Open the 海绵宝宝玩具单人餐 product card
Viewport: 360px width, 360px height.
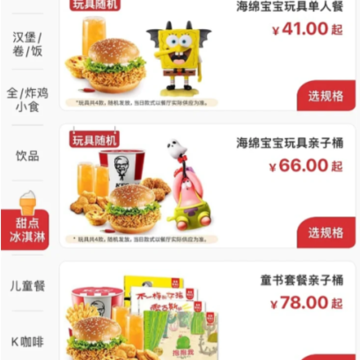[207, 55]
